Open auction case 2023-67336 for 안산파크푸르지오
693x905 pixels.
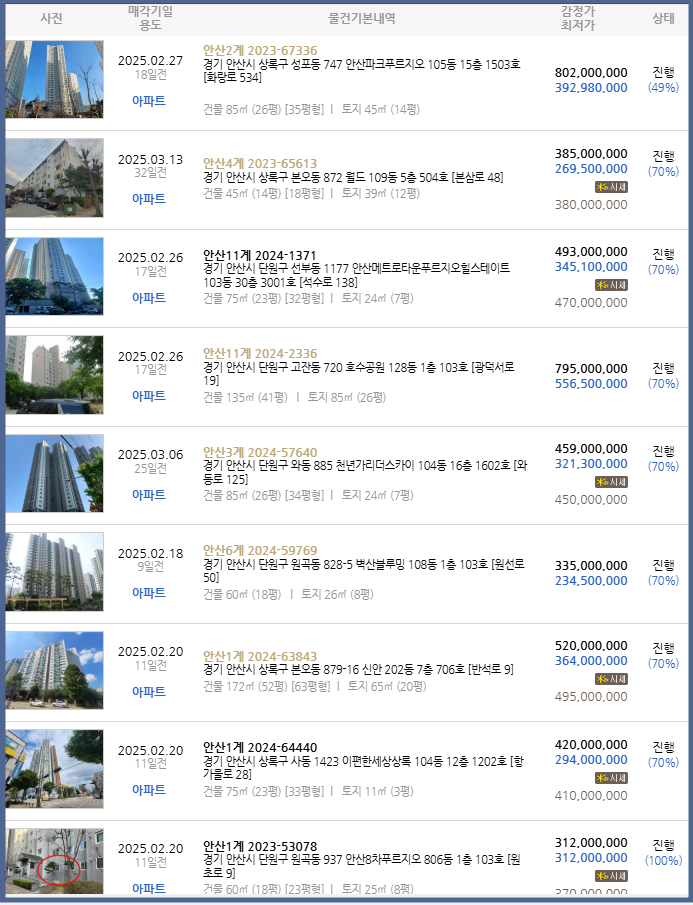tap(260, 51)
